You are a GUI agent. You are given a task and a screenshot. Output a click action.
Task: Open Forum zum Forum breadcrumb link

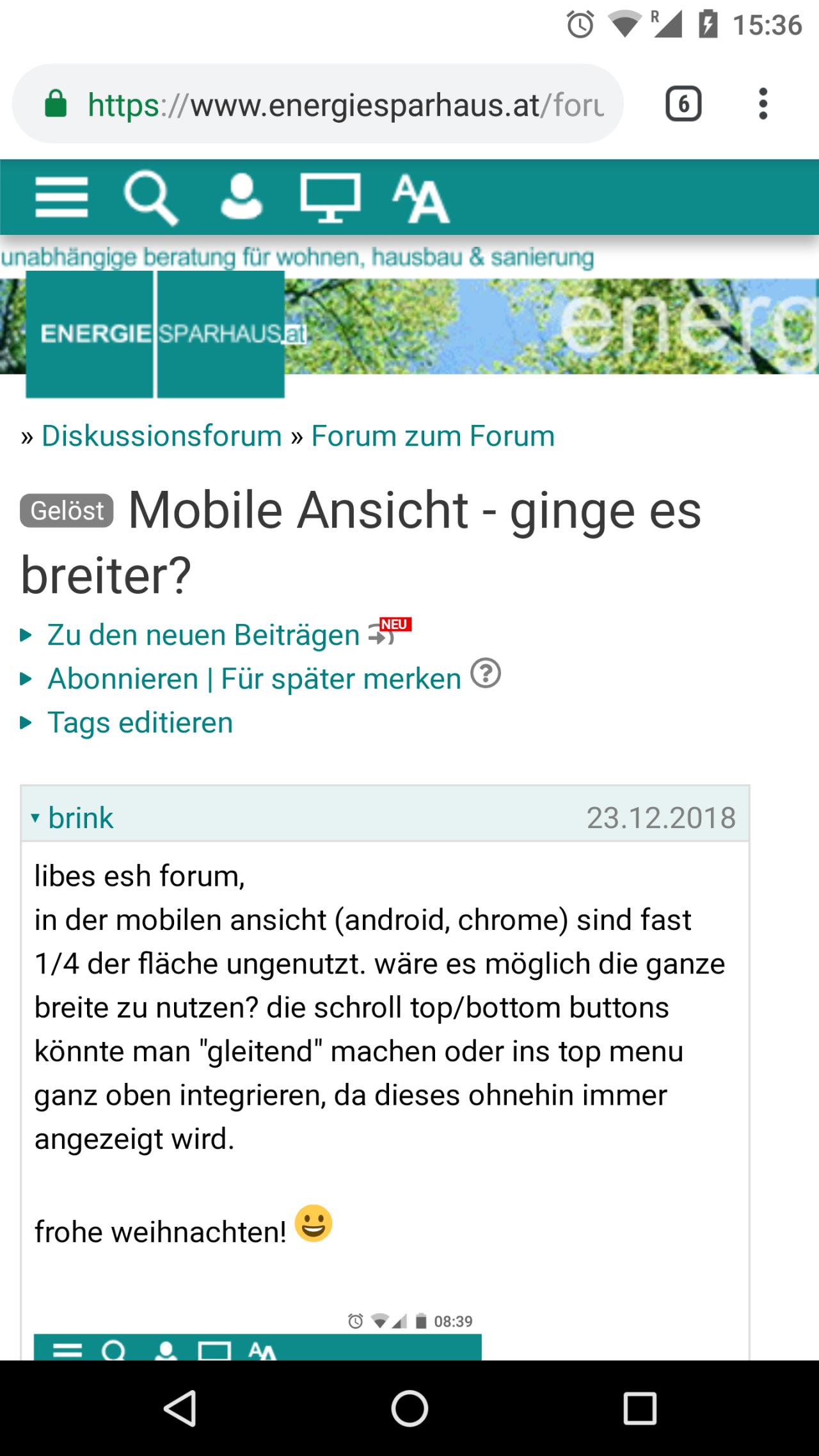(433, 436)
